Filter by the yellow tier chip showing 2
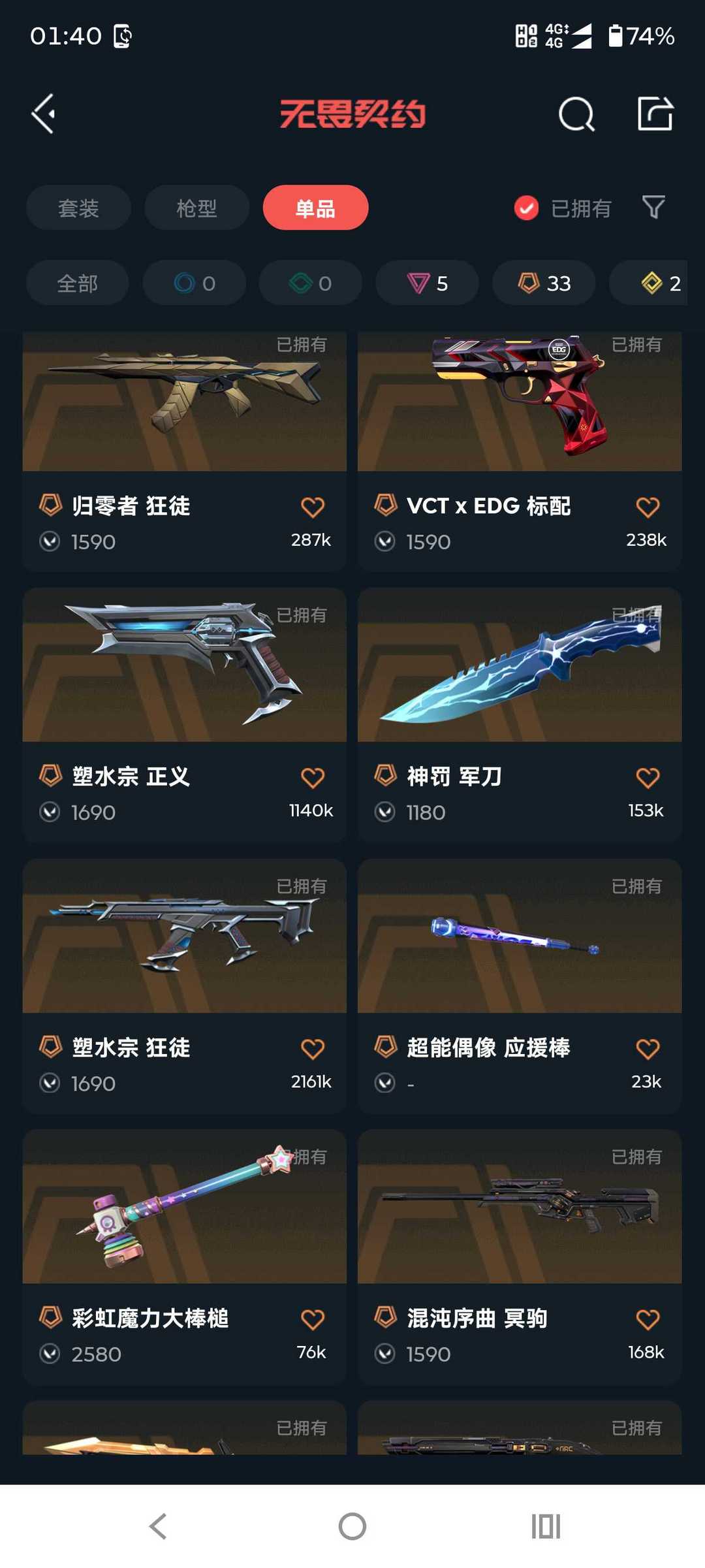The image size is (705, 1568). coord(648,283)
